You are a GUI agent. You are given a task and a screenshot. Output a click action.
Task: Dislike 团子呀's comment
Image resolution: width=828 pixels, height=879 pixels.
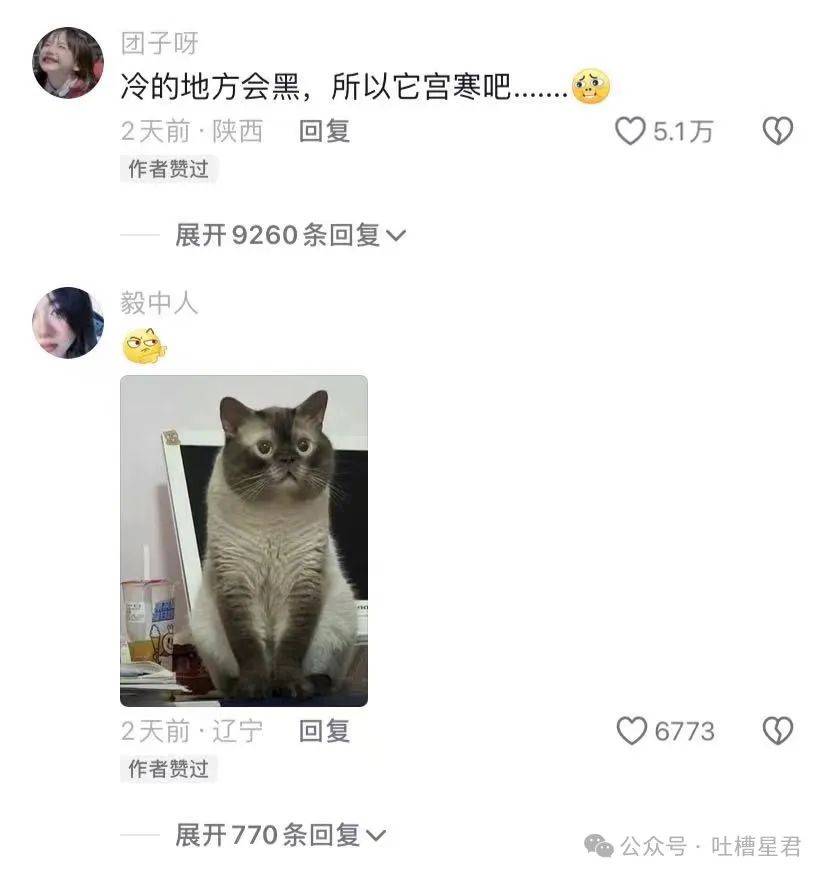click(x=778, y=131)
